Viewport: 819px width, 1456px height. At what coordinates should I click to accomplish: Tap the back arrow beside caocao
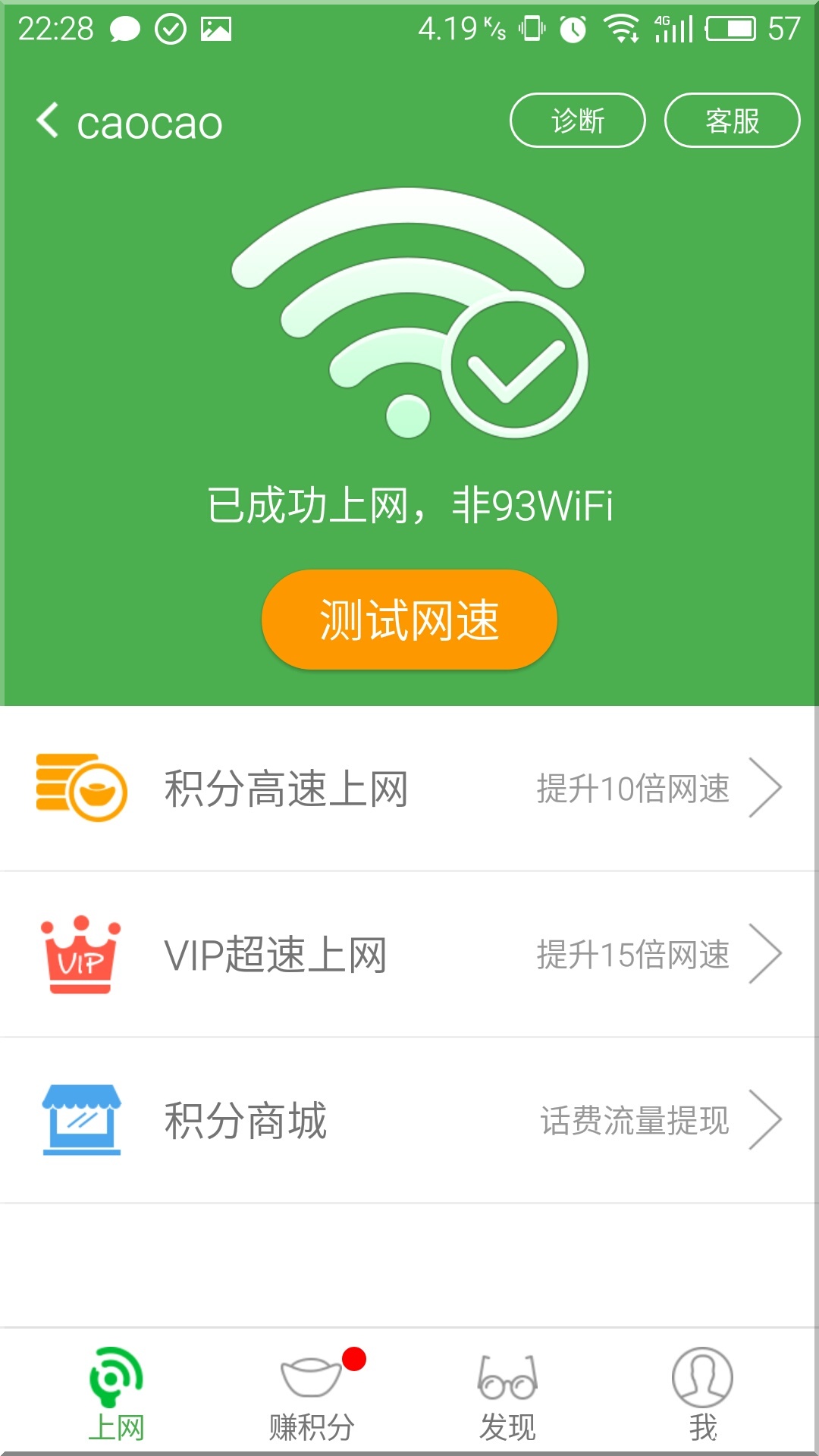click(49, 121)
